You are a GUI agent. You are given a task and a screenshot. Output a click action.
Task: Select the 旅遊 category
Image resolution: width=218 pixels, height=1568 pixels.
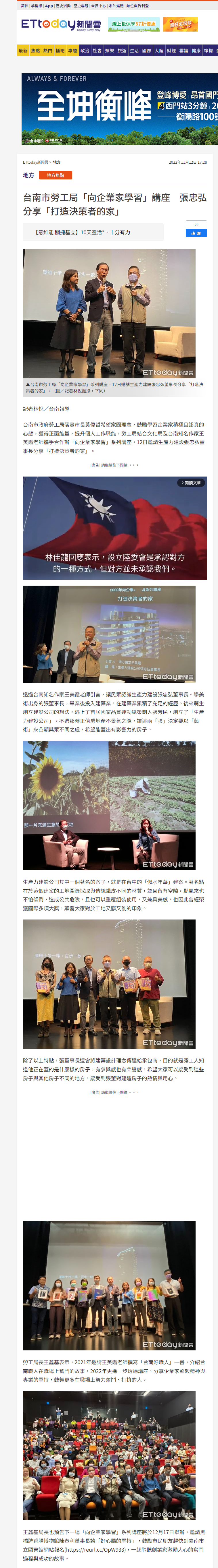pos(122,51)
